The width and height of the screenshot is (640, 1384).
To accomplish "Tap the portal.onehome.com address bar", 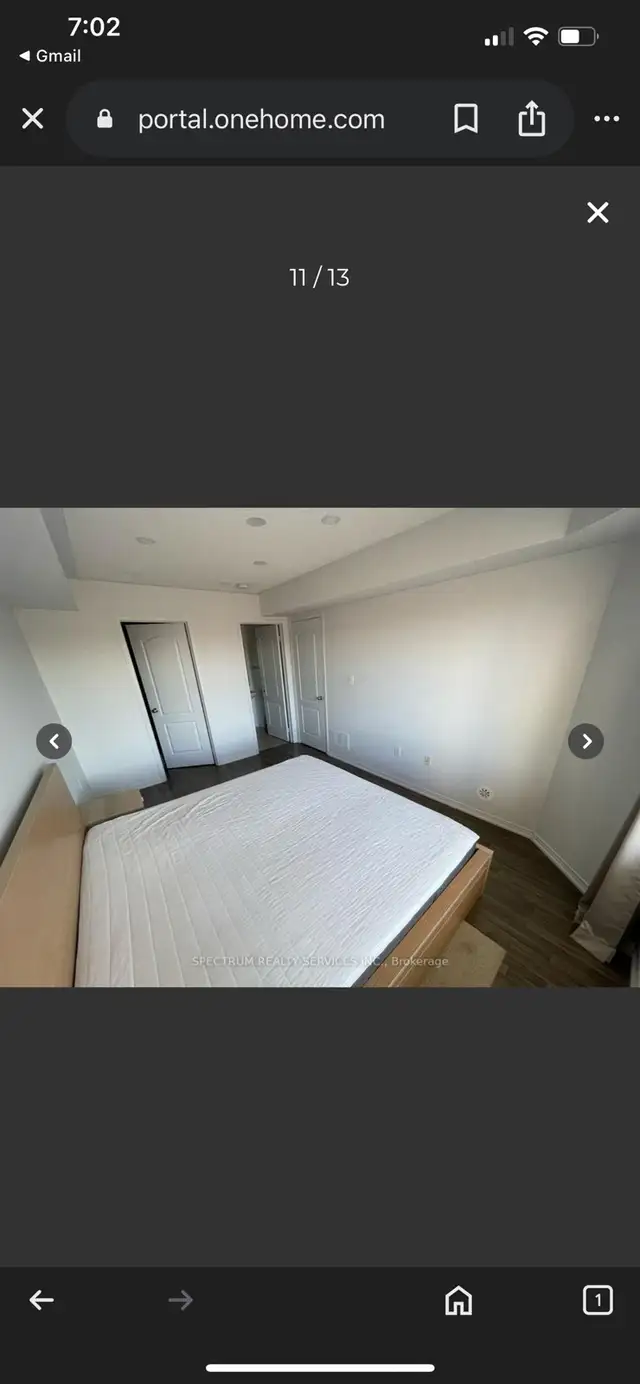I will click(261, 119).
